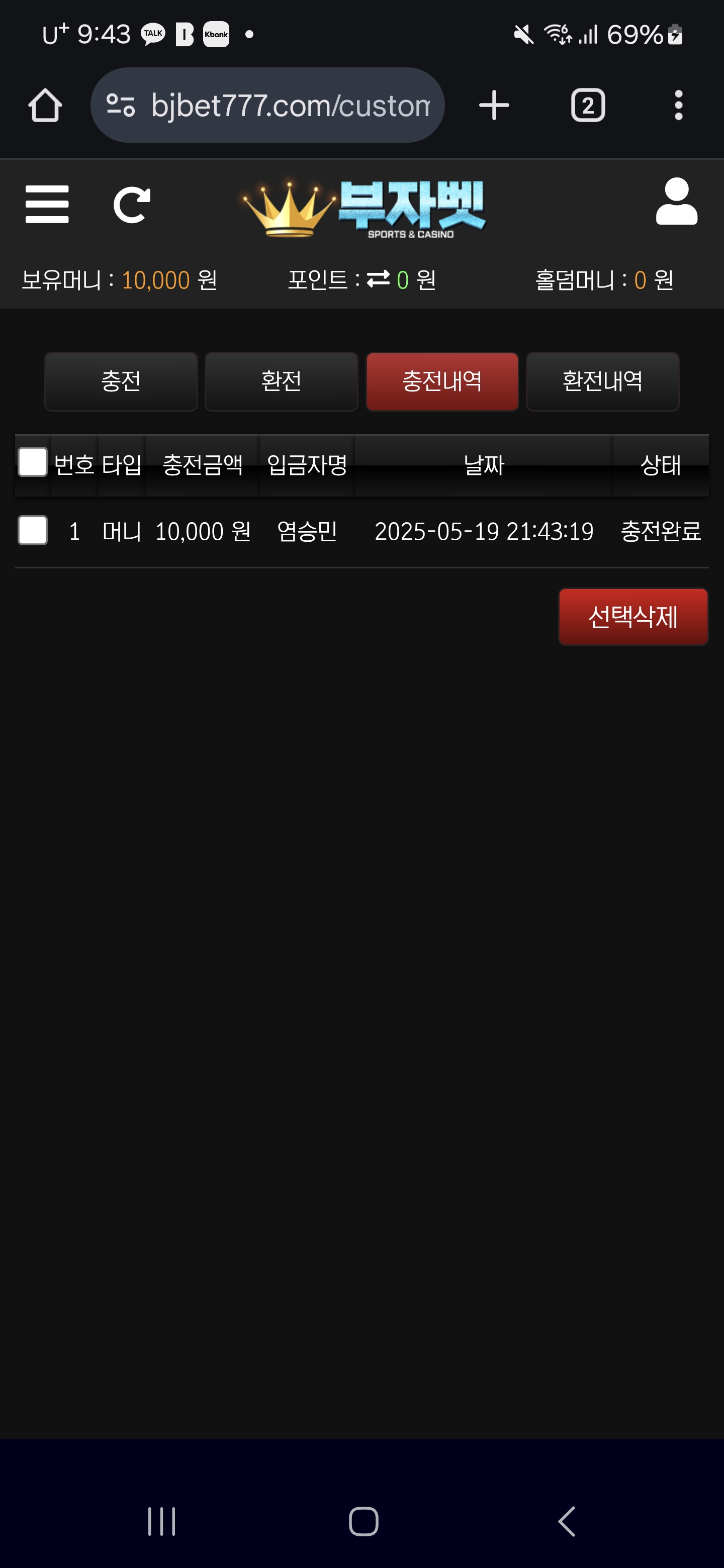Go to the browser home page
The width and height of the screenshot is (724, 1568).
45,106
